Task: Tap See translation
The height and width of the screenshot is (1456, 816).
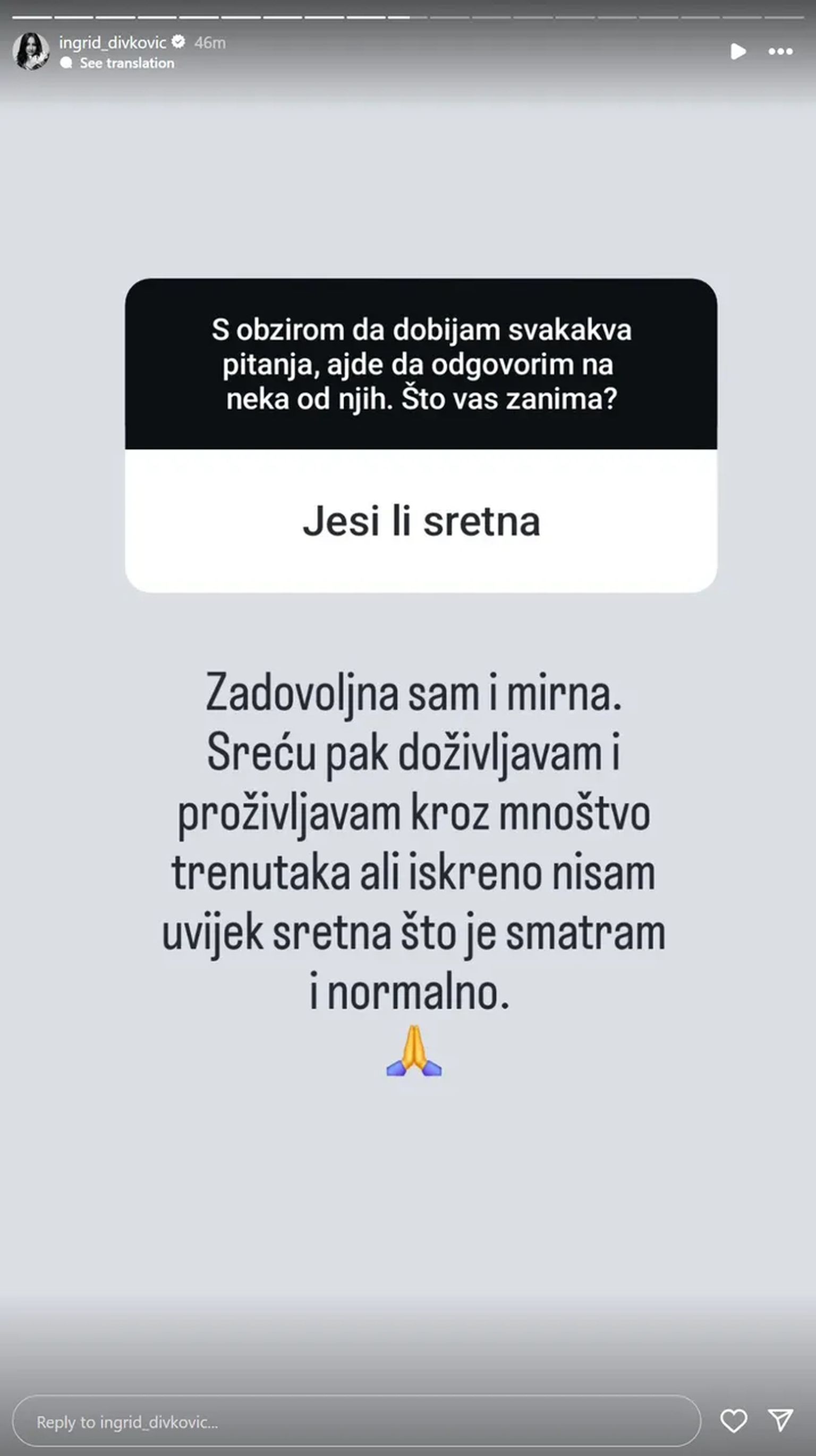Action: 126,63
